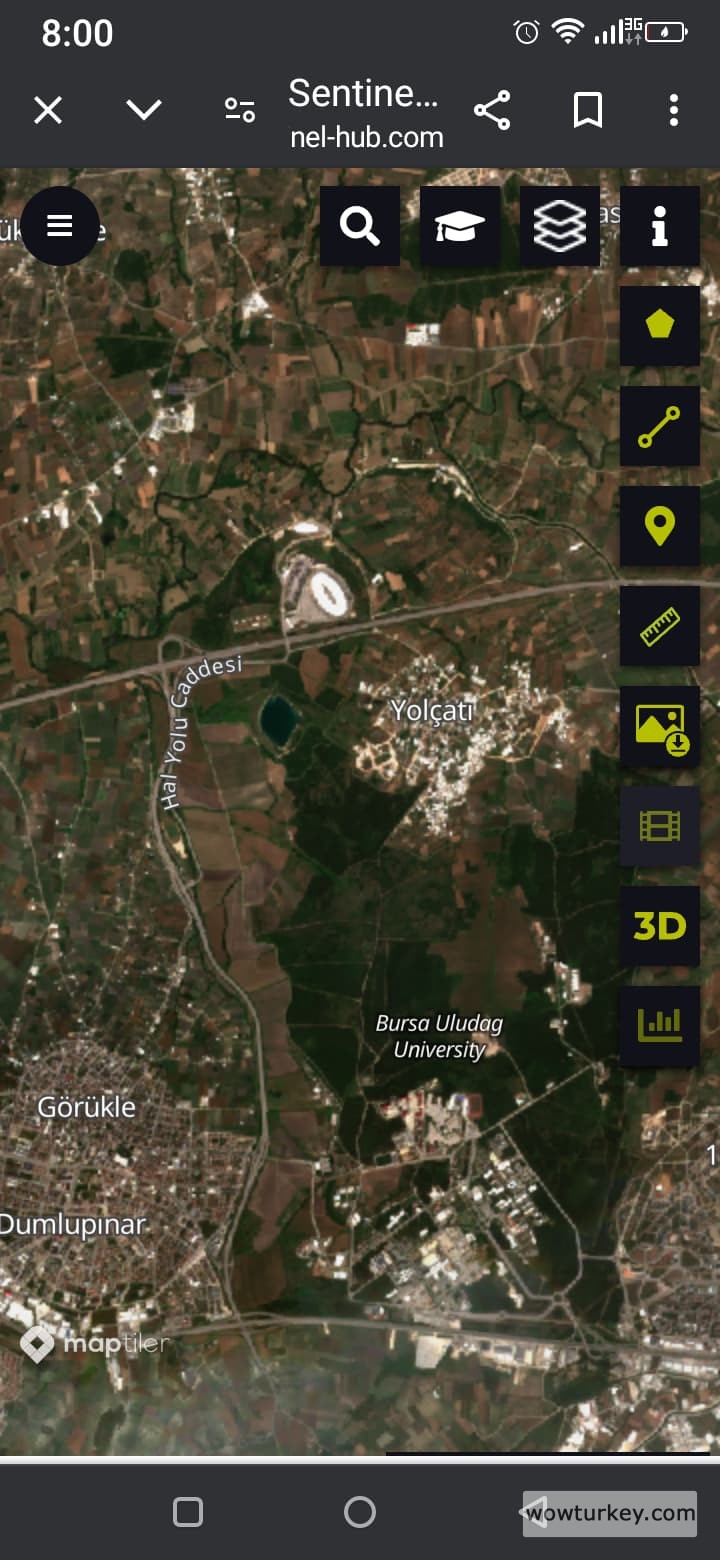The height and width of the screenshot is (1560, 720).
Task: Open the search tool on the map
Action: click(x=359, y=226)
